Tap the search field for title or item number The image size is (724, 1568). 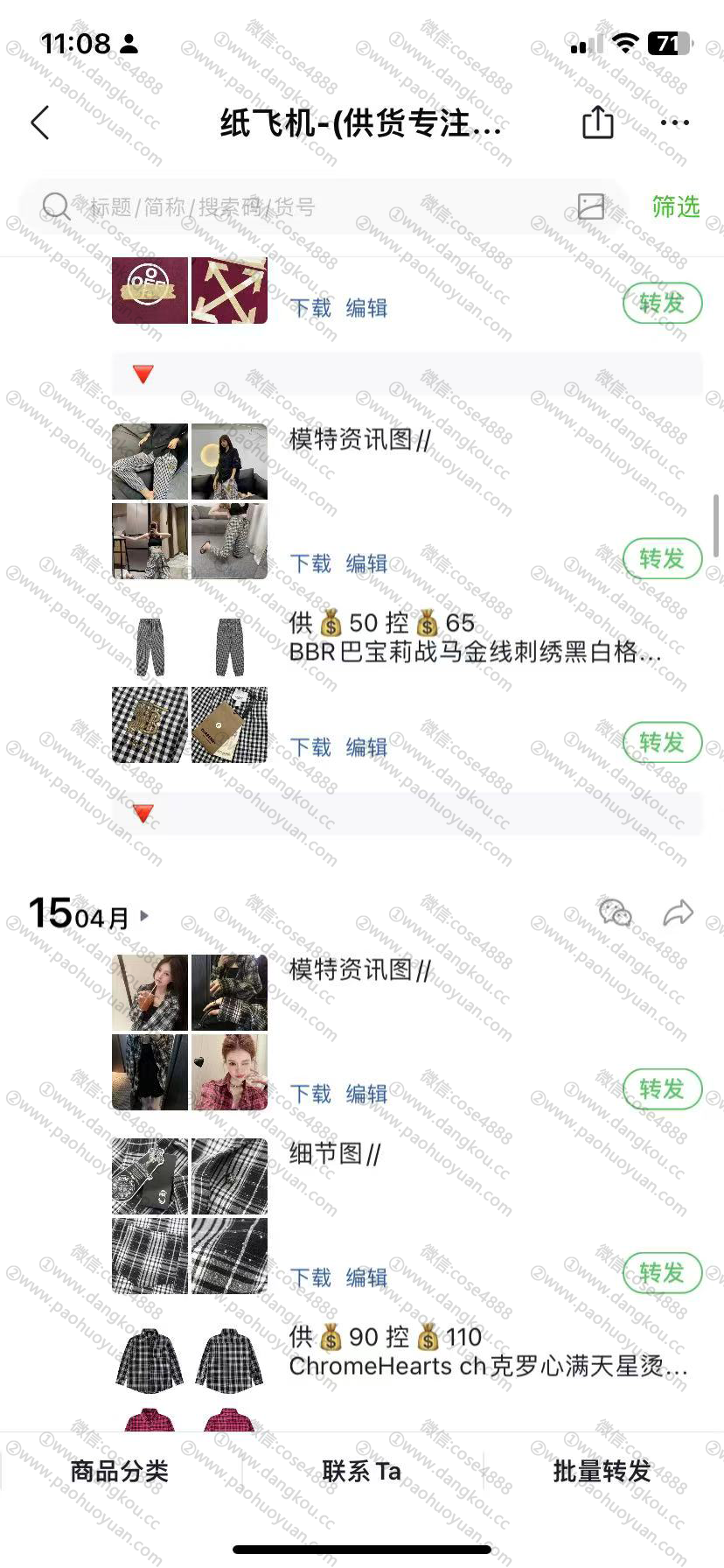click(306, 207)
